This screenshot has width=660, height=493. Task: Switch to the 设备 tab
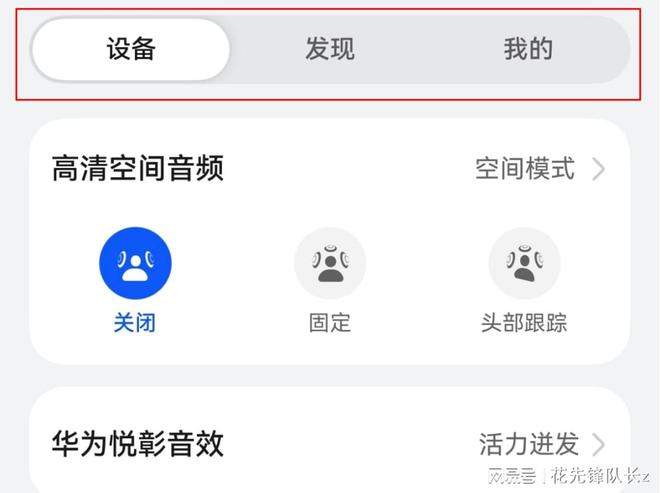[x=131, y=49]
